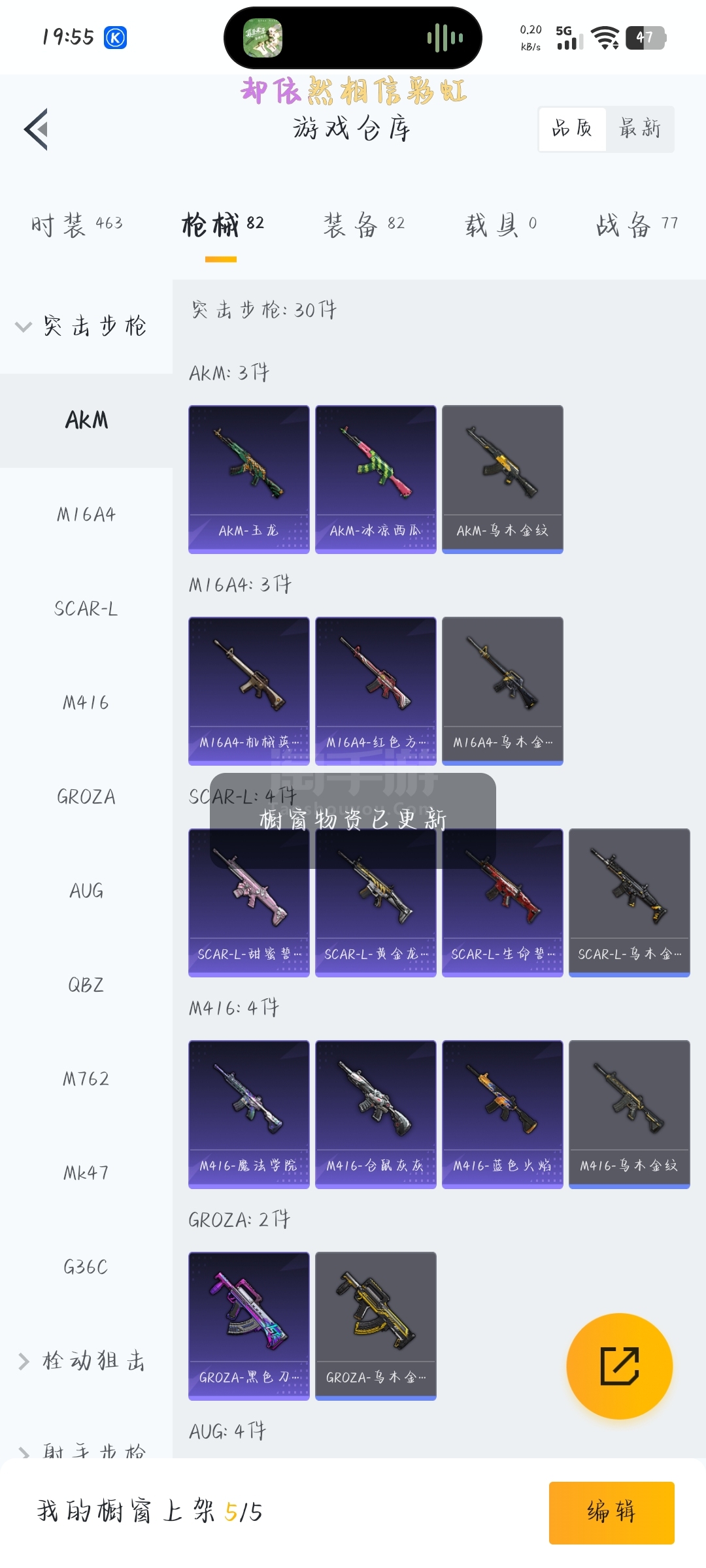
Task: Tap the 编辑 button
Action: [611, 1512]
